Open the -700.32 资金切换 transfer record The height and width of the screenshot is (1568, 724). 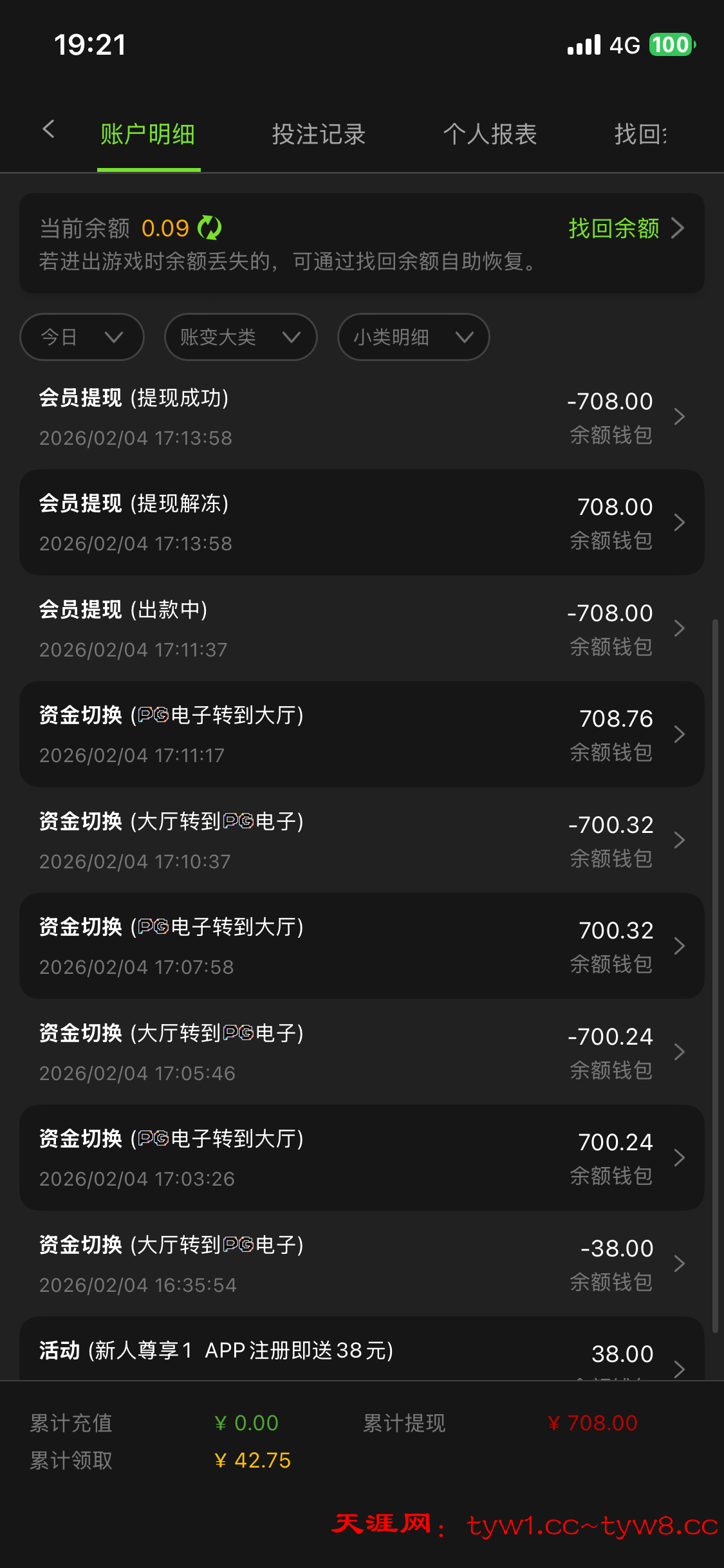pyautogui.click(x=362, y=840)
